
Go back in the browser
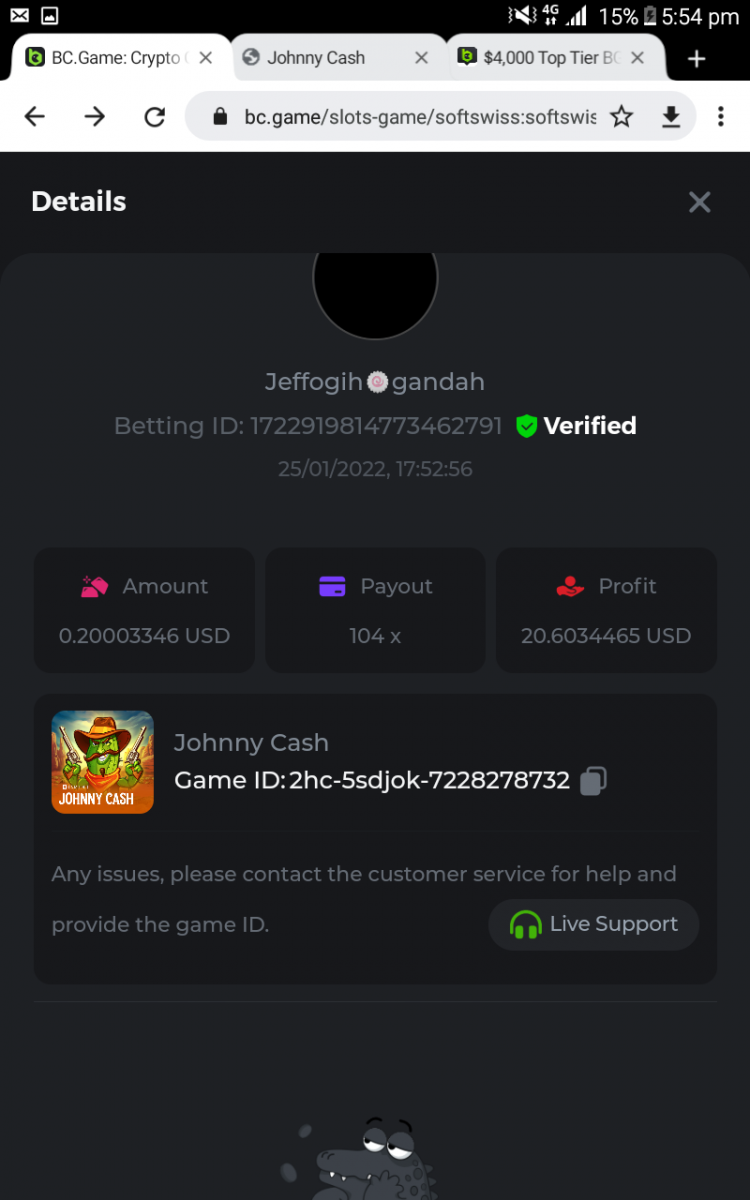35,117
